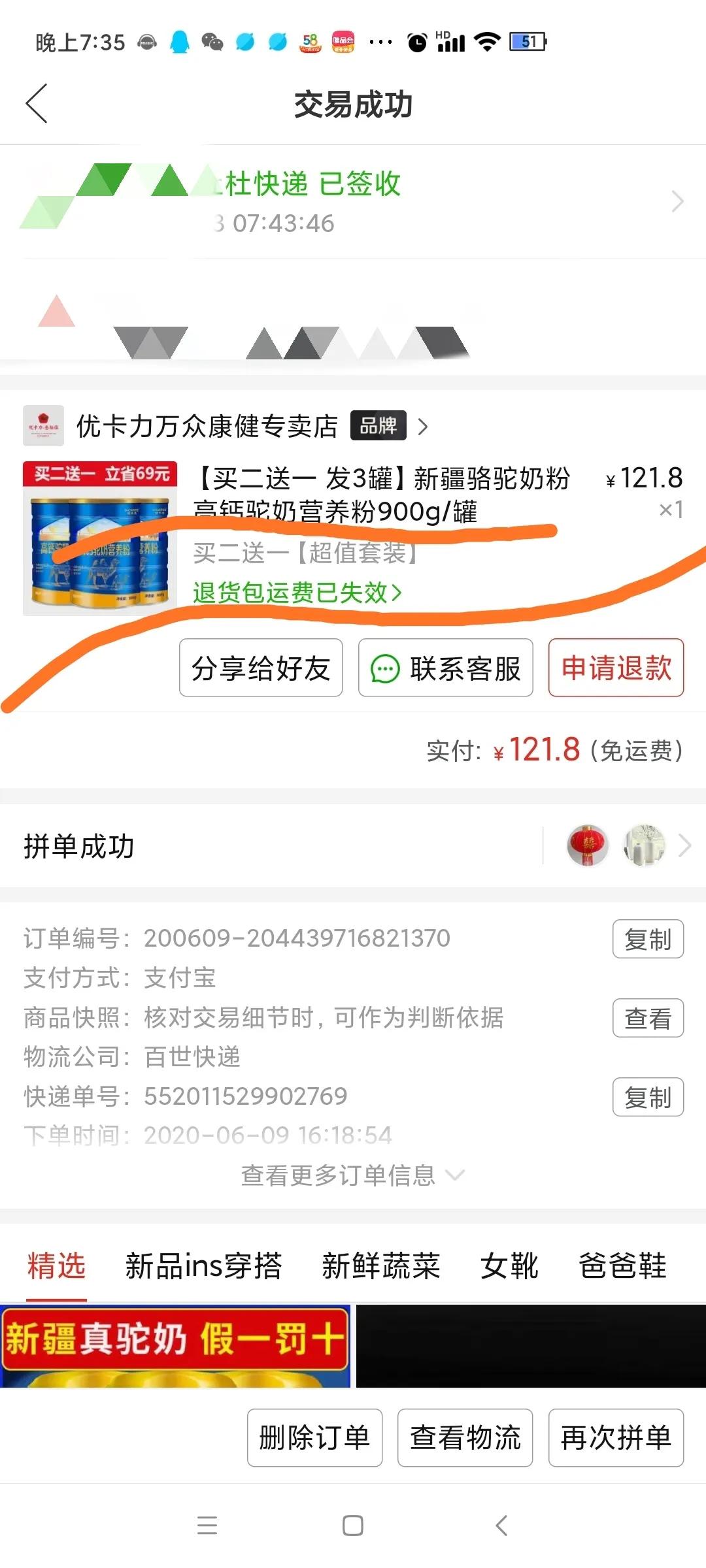Tap the WiFi icon in status bar
This screenshot has width=706, height=1568.
(x=486, y=41)
